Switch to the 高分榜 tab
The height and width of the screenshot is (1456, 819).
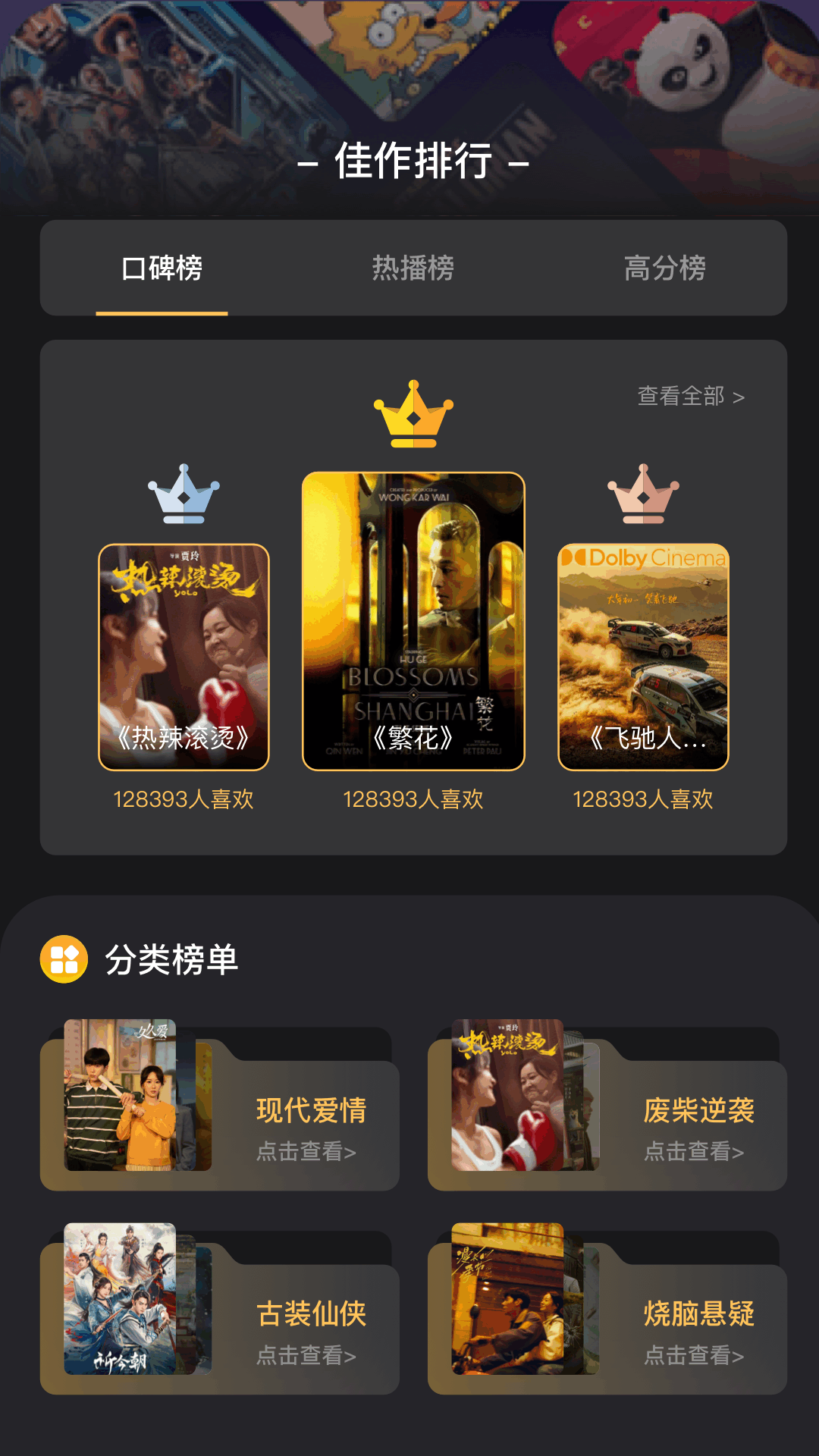pos(664,269)
